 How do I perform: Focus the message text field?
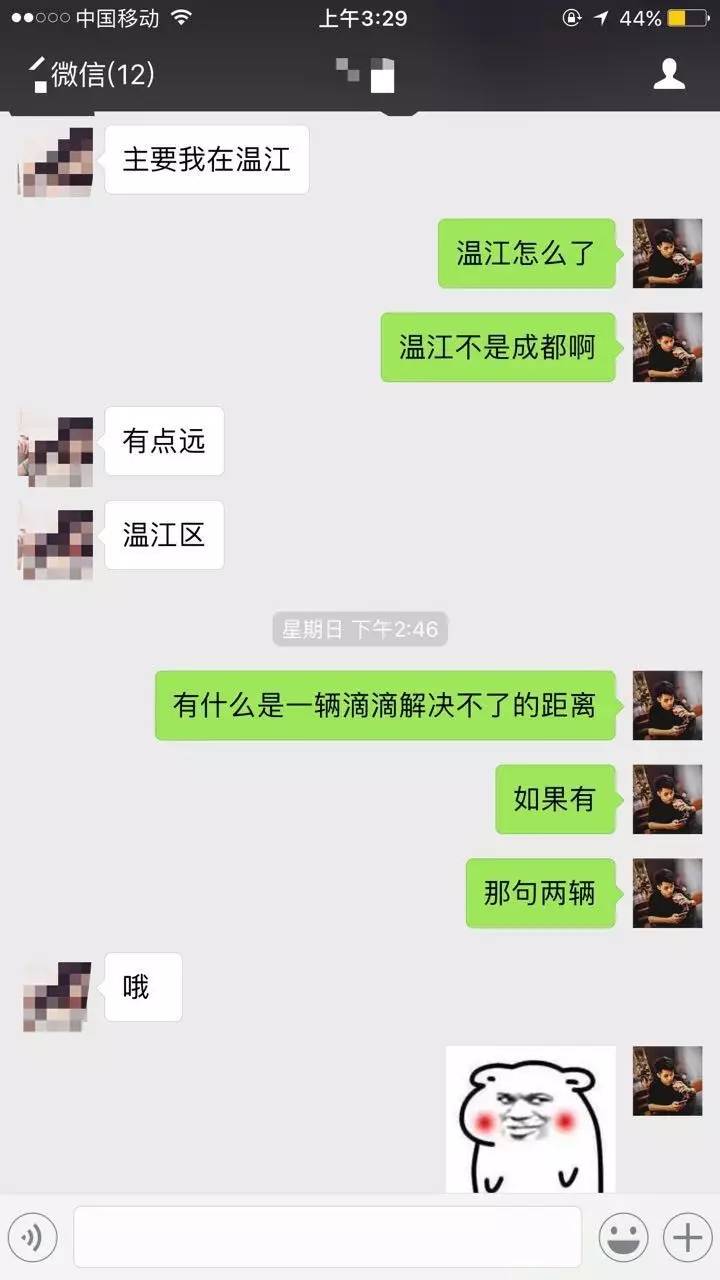pos(327,1237)
